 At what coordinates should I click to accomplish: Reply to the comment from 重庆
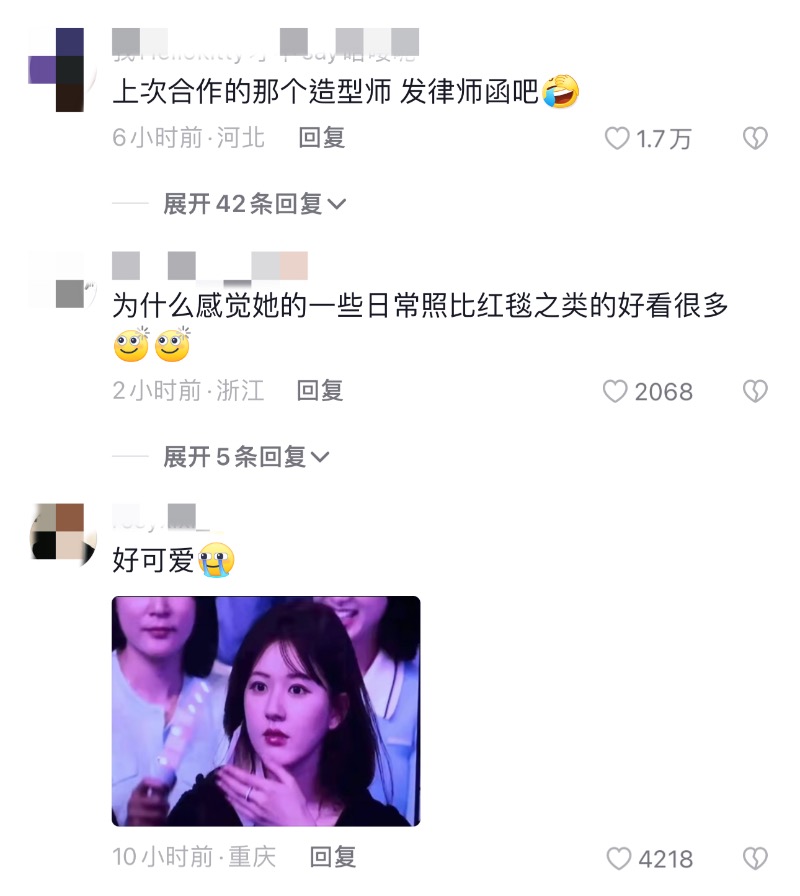coord(333,857)
